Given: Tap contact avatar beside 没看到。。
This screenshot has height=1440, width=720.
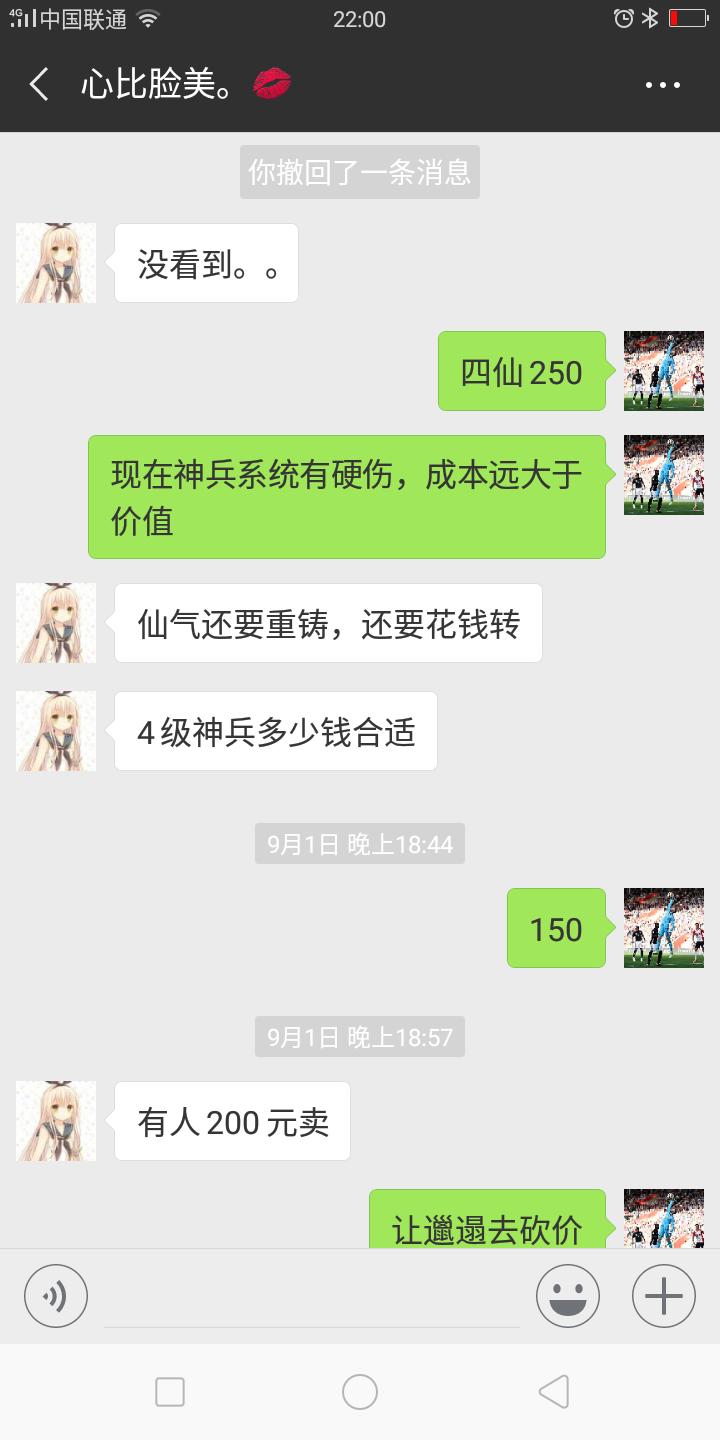Looking at the screenshot, I should coord(57,263).
